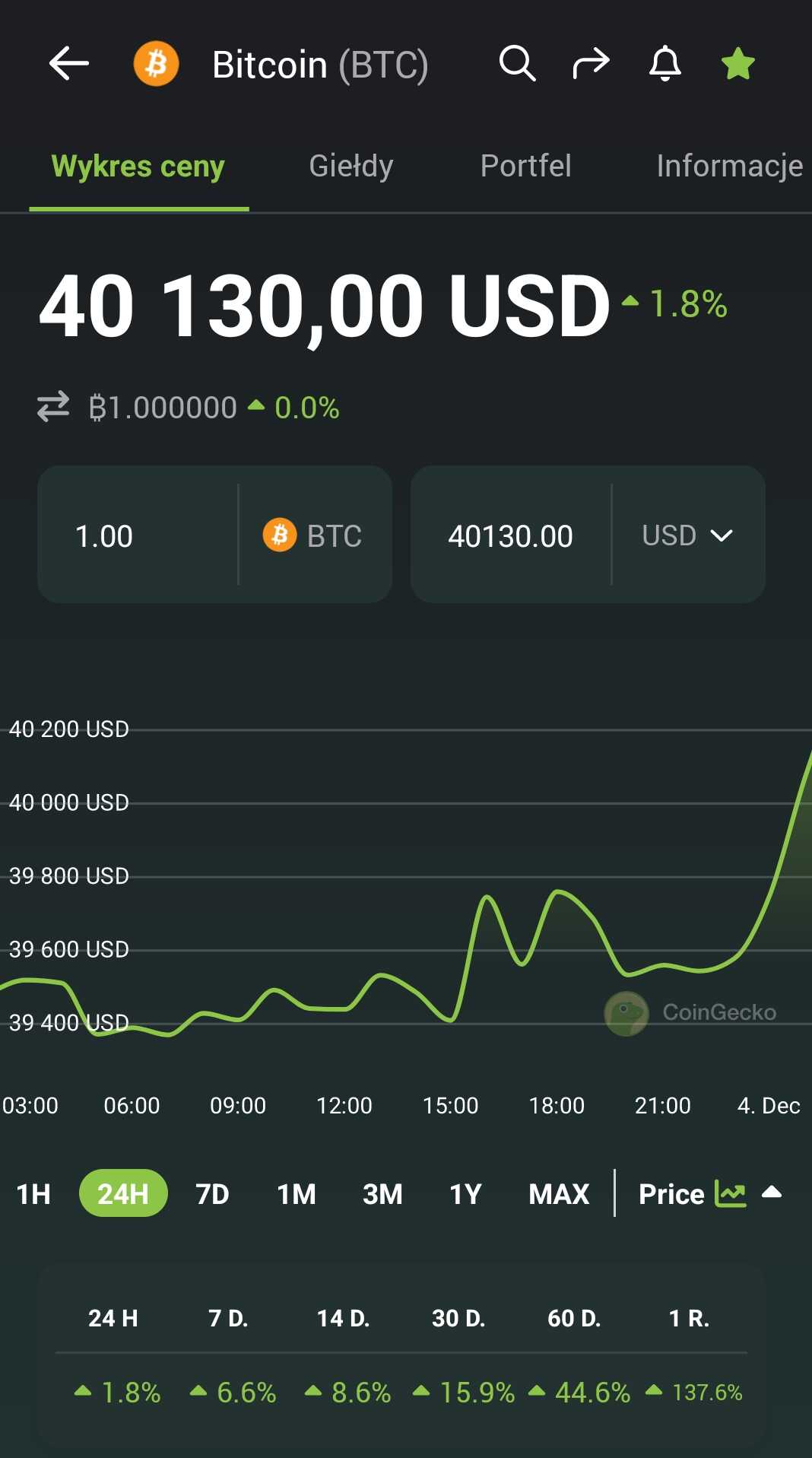Switch to the Giełdy tab

(x=350, y=166)
